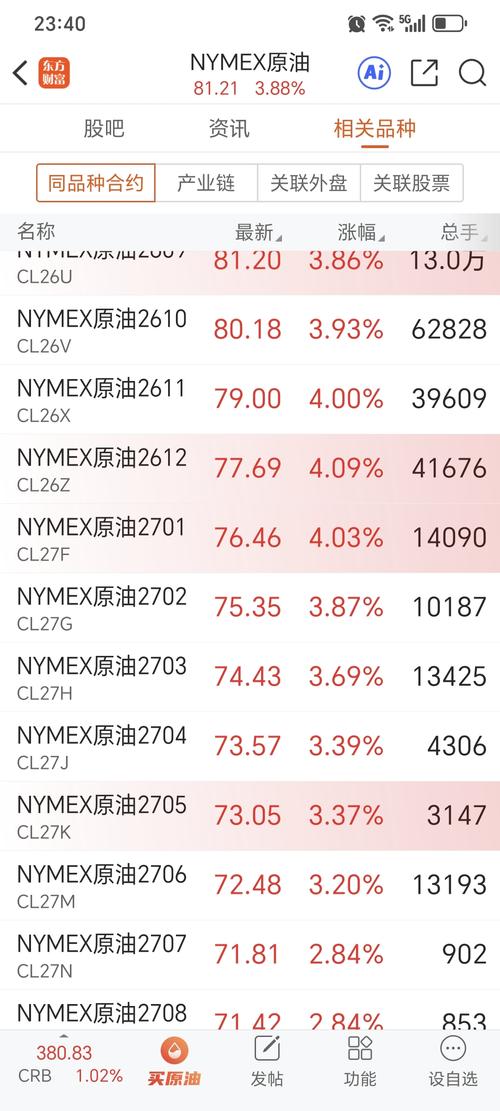Write a post with 发帖
The height and width of the screenshot is (1111, 500).
(x=267, y=1062)
